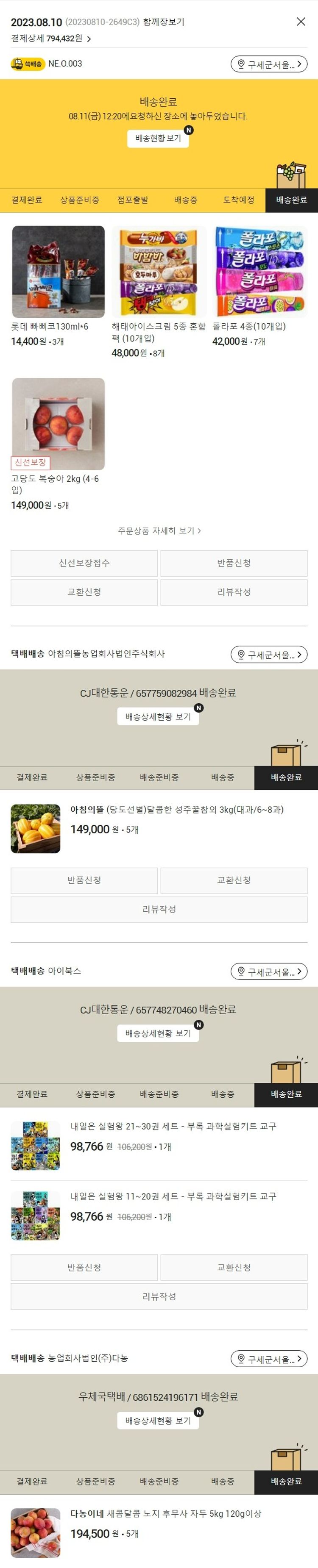View CJ대한통운 657748270460 delivery details

159,1033
